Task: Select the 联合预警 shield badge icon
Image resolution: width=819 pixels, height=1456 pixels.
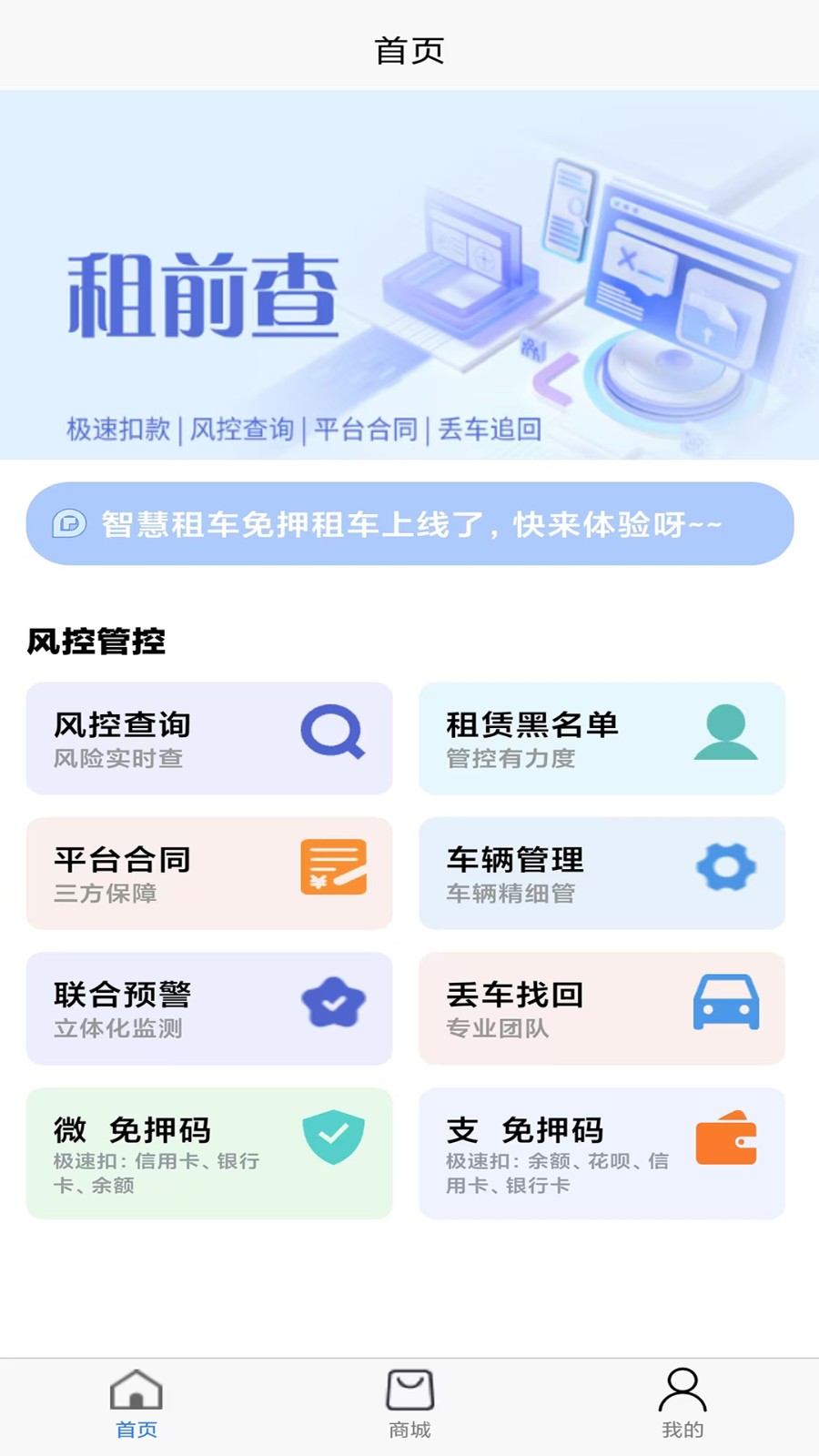Action: click(x=333, y=1002)
